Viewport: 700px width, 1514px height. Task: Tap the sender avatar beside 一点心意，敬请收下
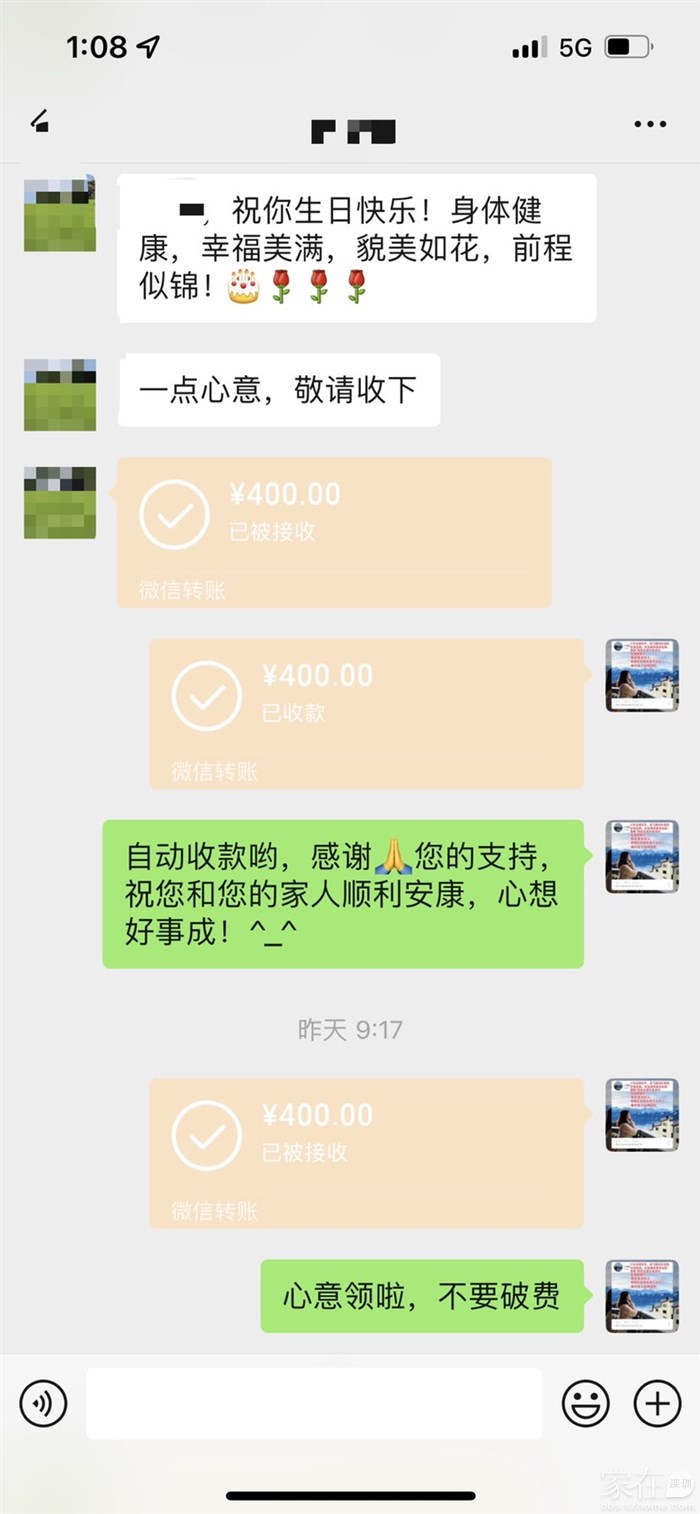[60, 394]
